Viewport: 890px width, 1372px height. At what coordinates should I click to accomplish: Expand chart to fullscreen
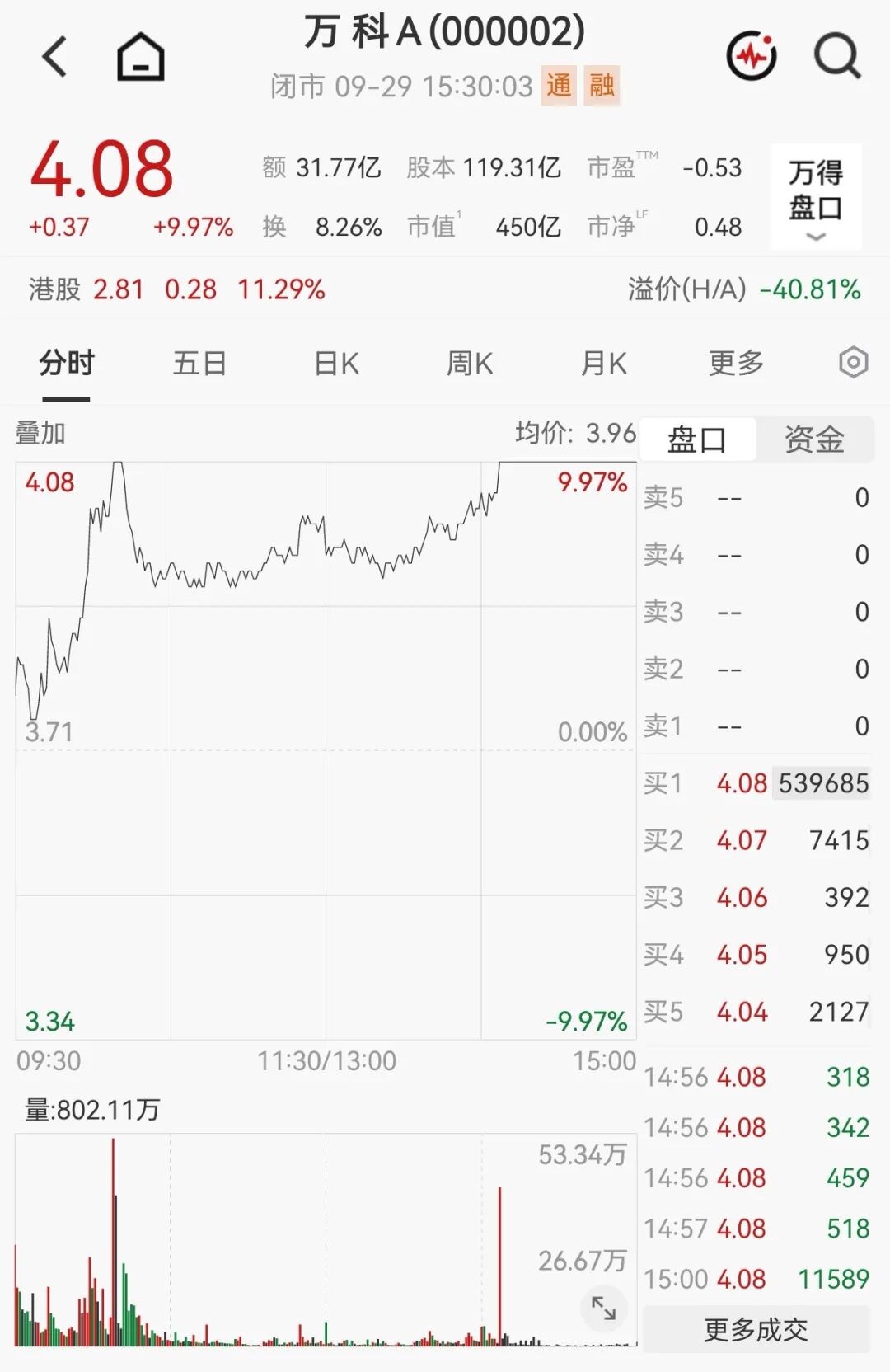click(x=604, y=1309)
